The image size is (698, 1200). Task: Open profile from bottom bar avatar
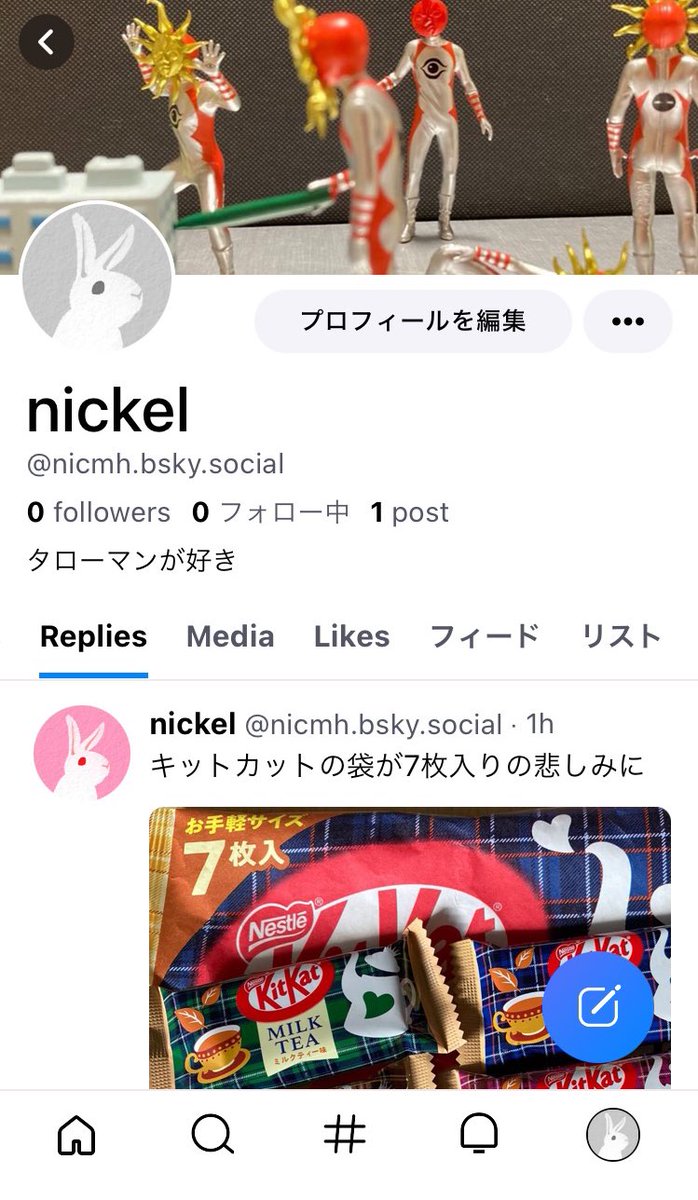coord(612,1135)
